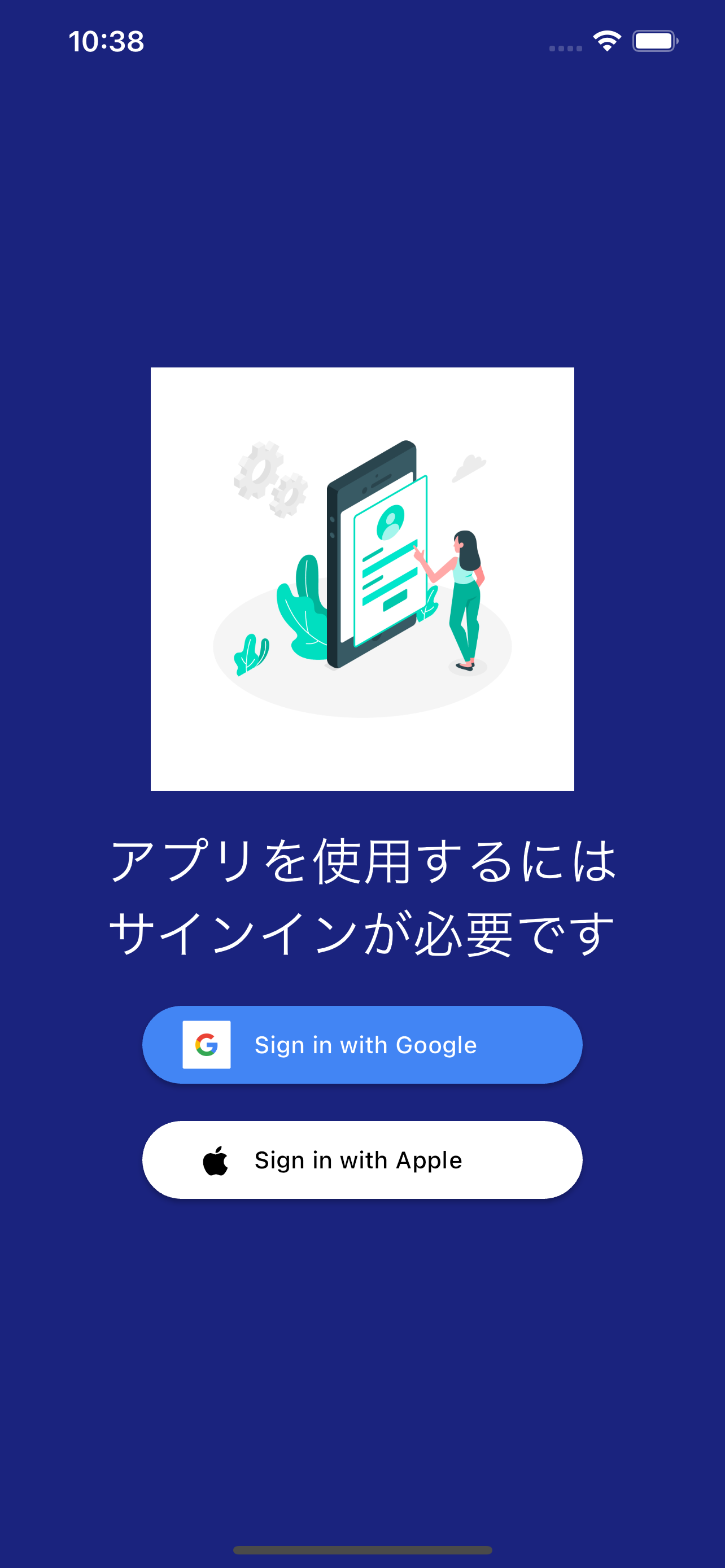Tap the Sign in with Apple button
725x1568 pixels.
pyautogui.click(x=362, y=1160)
